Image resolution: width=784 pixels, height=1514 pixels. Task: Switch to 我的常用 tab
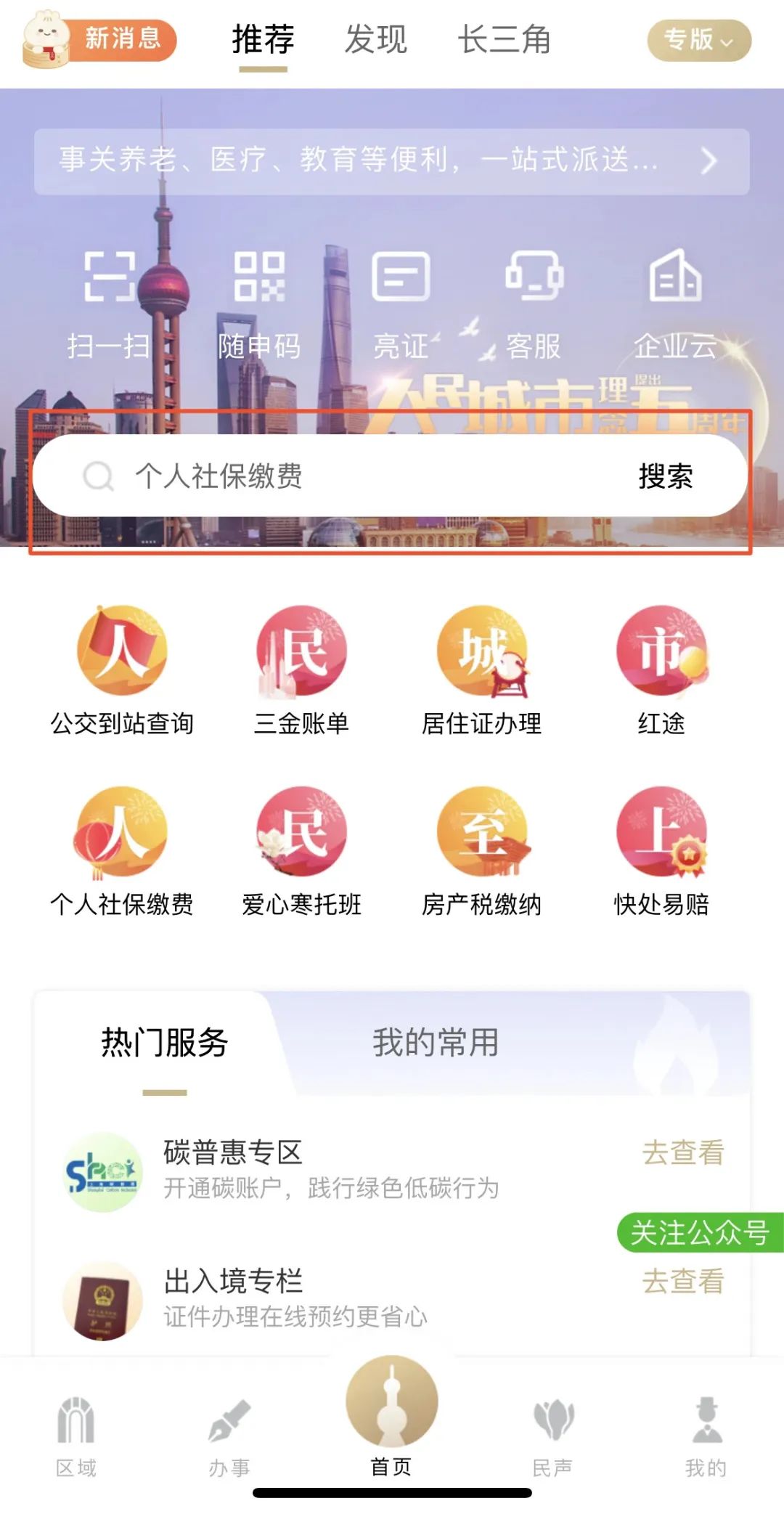tap(436, 1043)
